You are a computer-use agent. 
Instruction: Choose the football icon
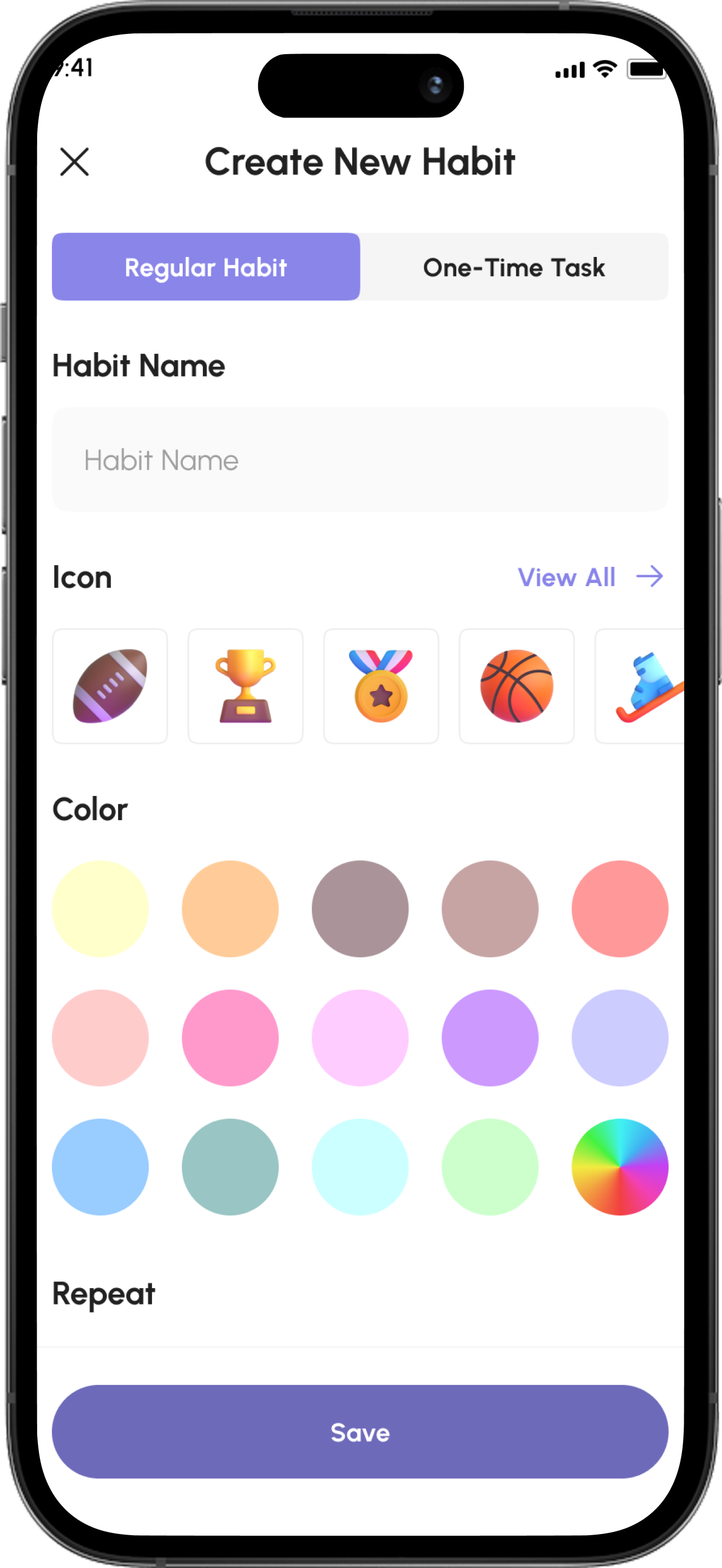110,686
